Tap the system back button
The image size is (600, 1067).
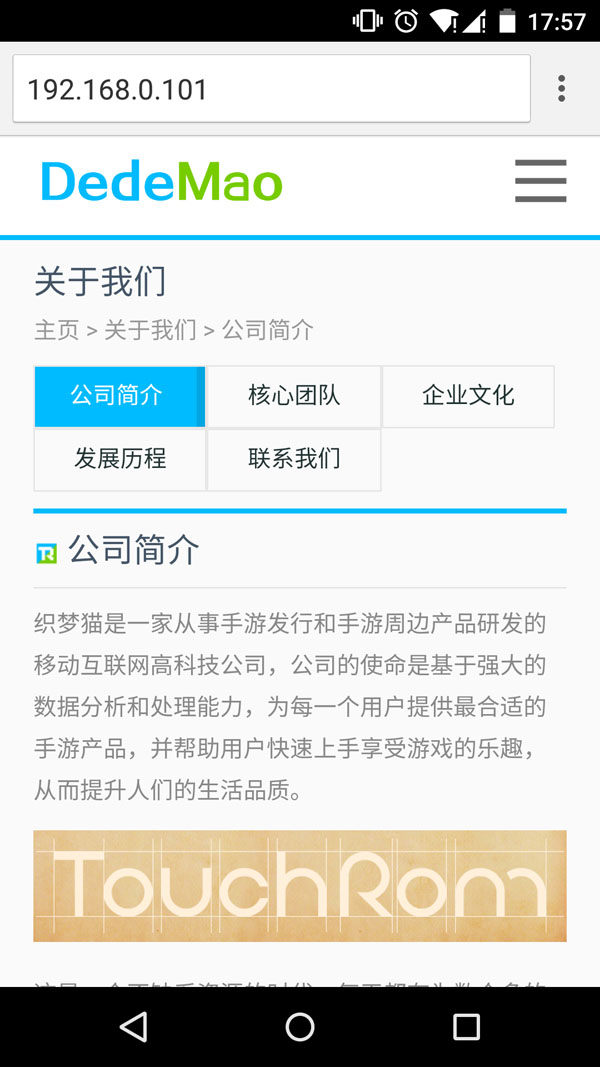pos(133,1027)
